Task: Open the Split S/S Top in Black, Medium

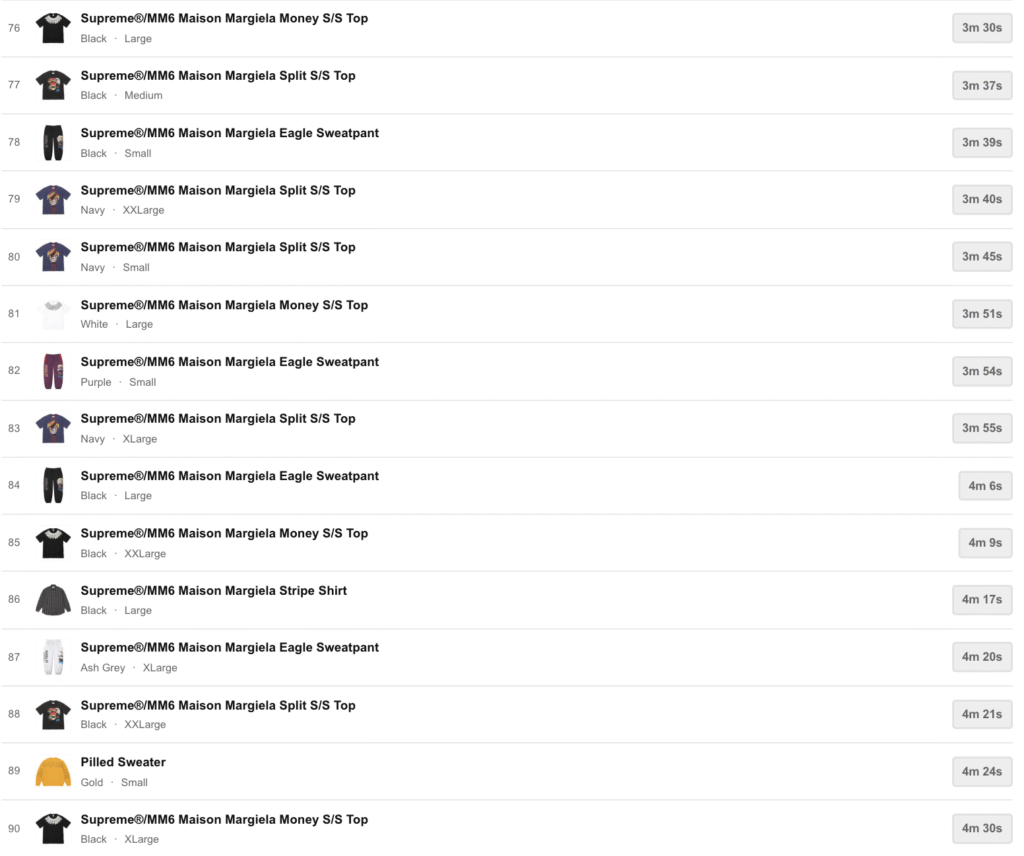Action: 218,76
